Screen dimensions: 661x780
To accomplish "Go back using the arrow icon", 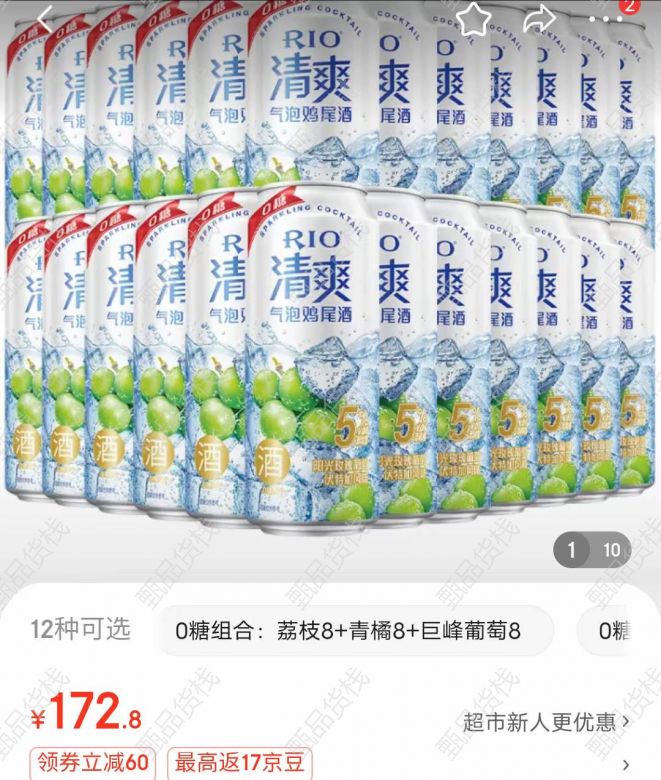I will pos(44,17).
